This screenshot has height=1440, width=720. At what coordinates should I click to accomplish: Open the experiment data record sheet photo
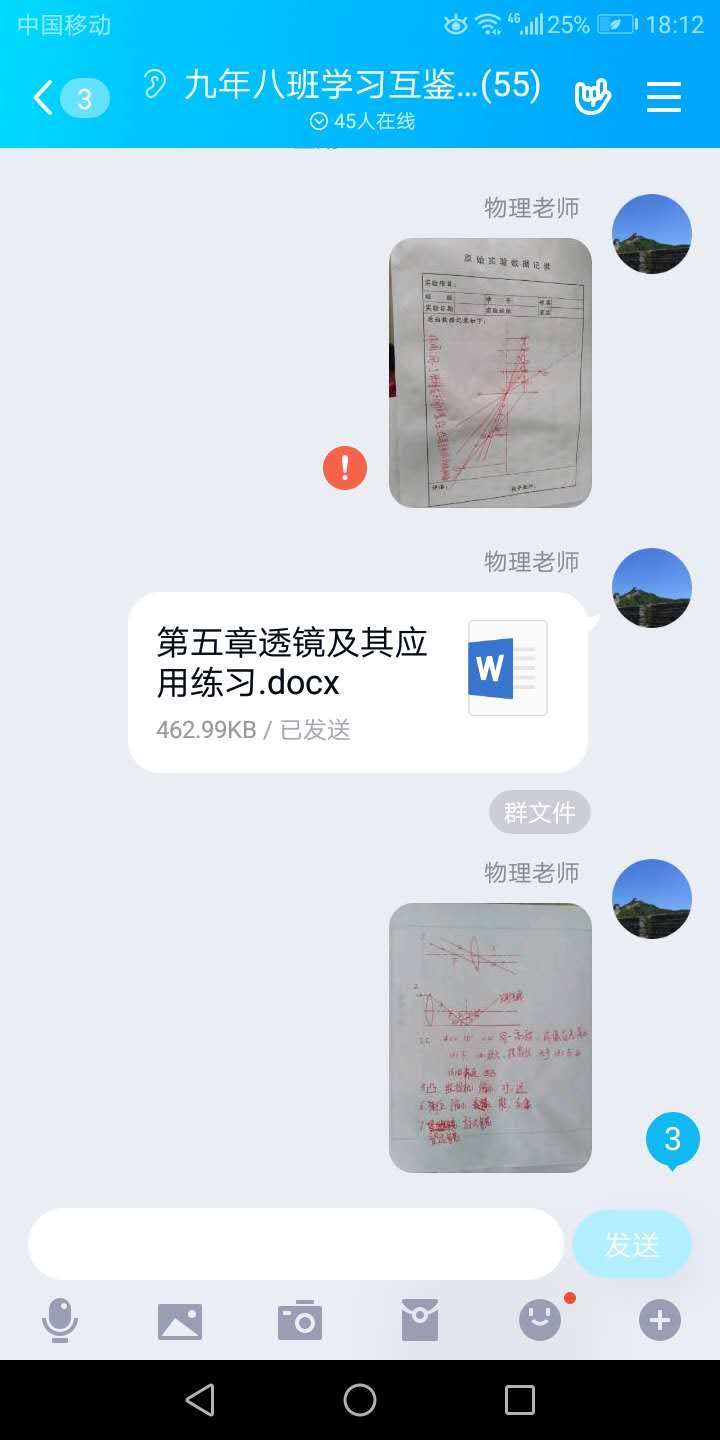490,372
